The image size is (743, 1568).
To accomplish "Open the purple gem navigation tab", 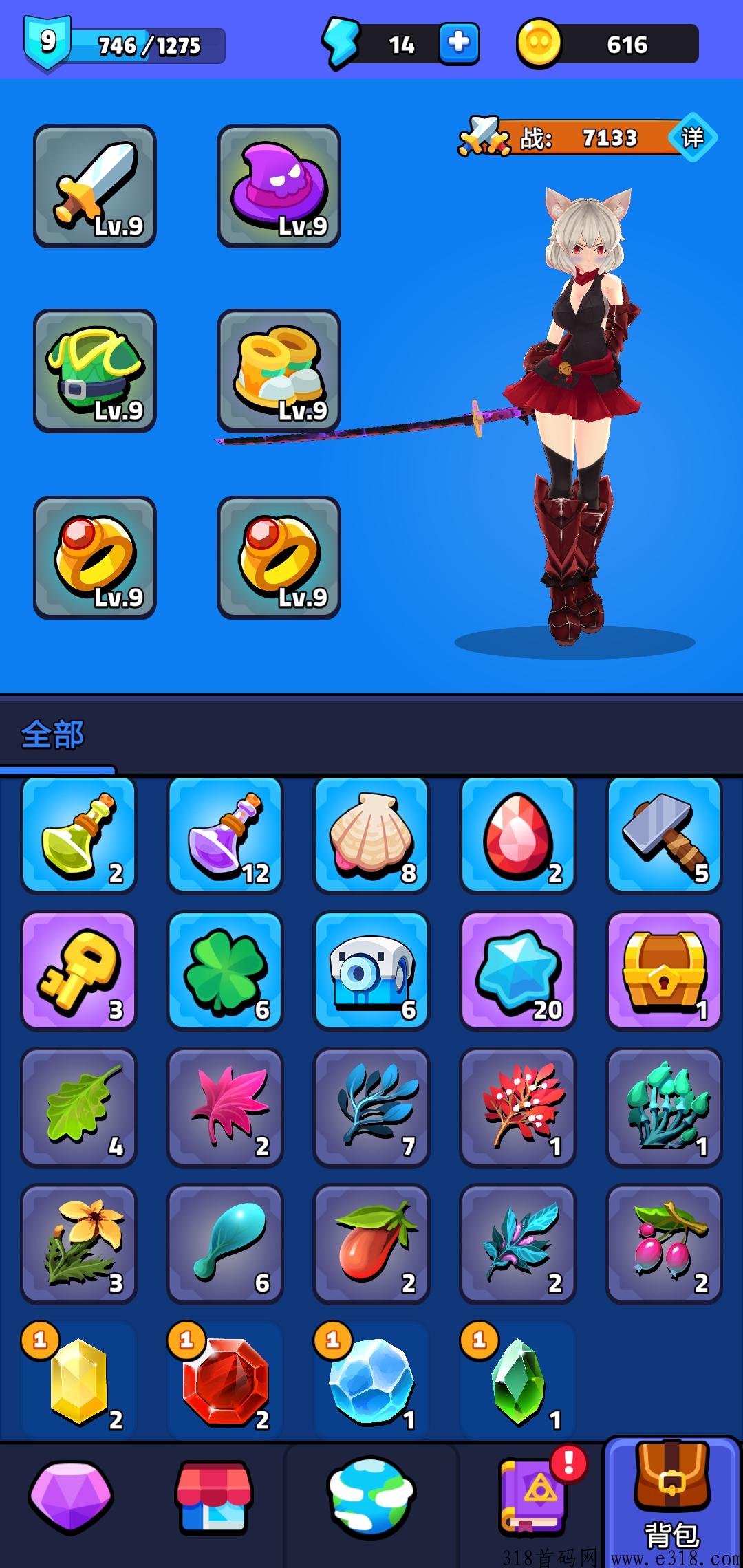I will pos(71,1497).
